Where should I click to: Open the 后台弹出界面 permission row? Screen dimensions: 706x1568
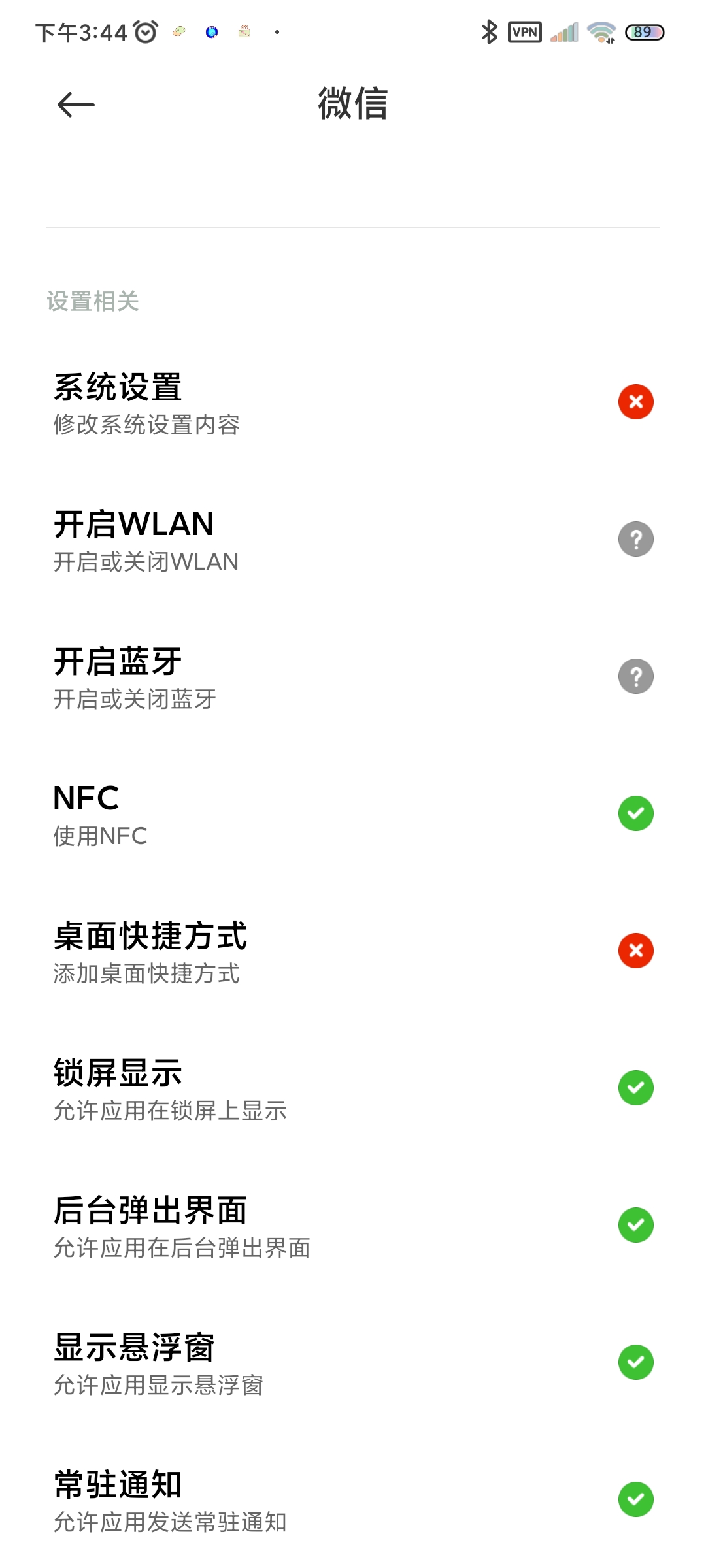point(353,1225)
